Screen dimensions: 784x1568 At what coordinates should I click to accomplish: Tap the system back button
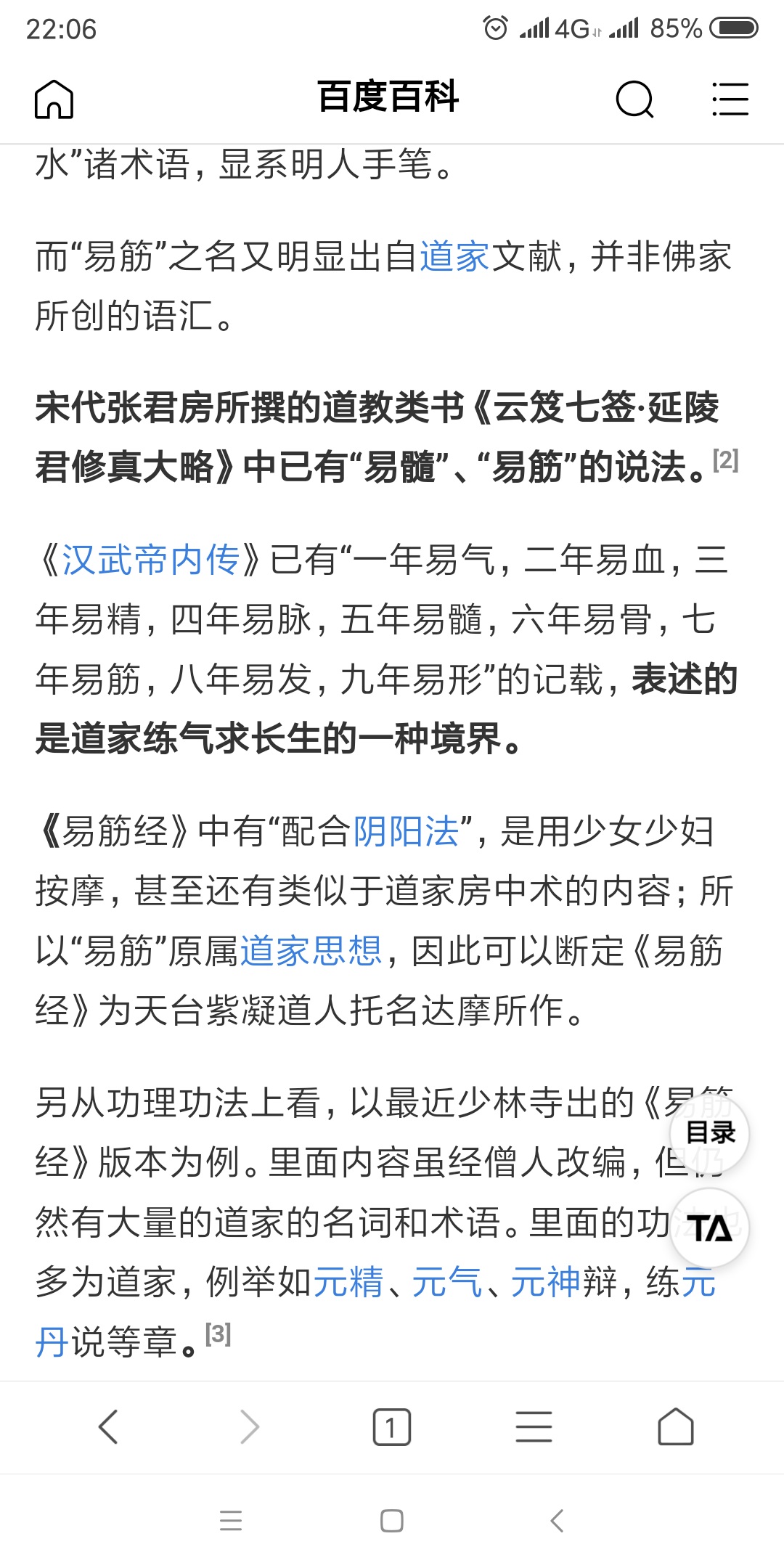pos(557,1521)
